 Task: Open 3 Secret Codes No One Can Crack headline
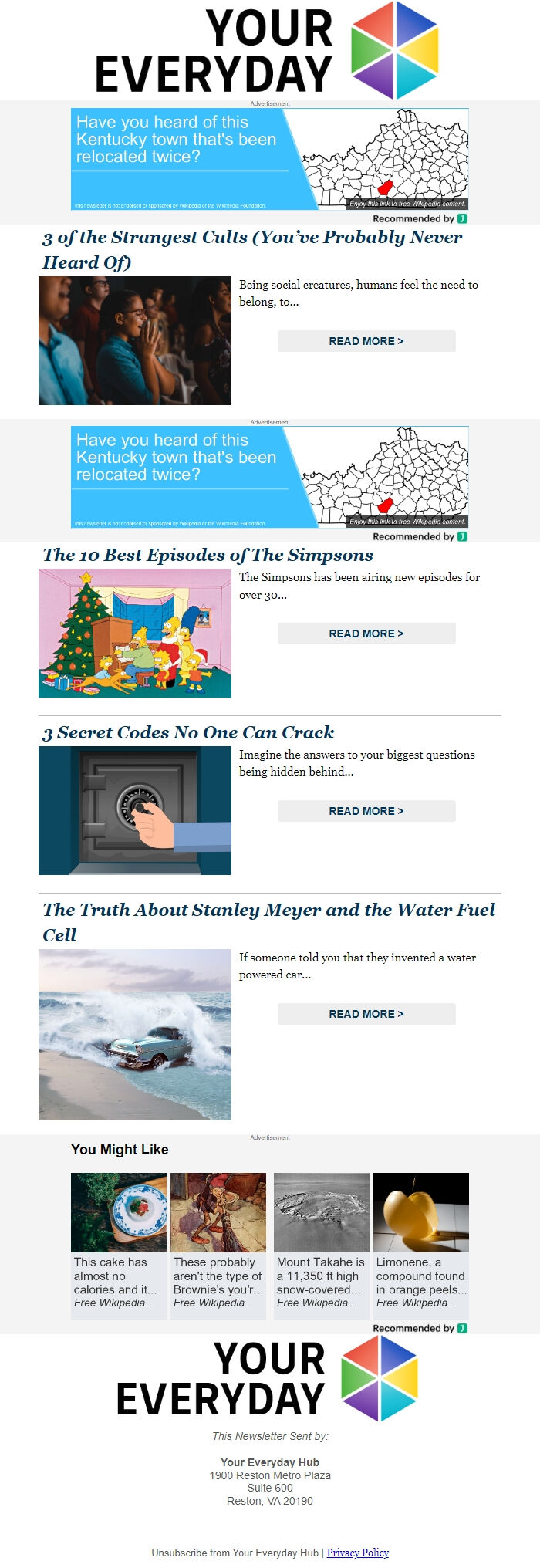coord(188,732)
